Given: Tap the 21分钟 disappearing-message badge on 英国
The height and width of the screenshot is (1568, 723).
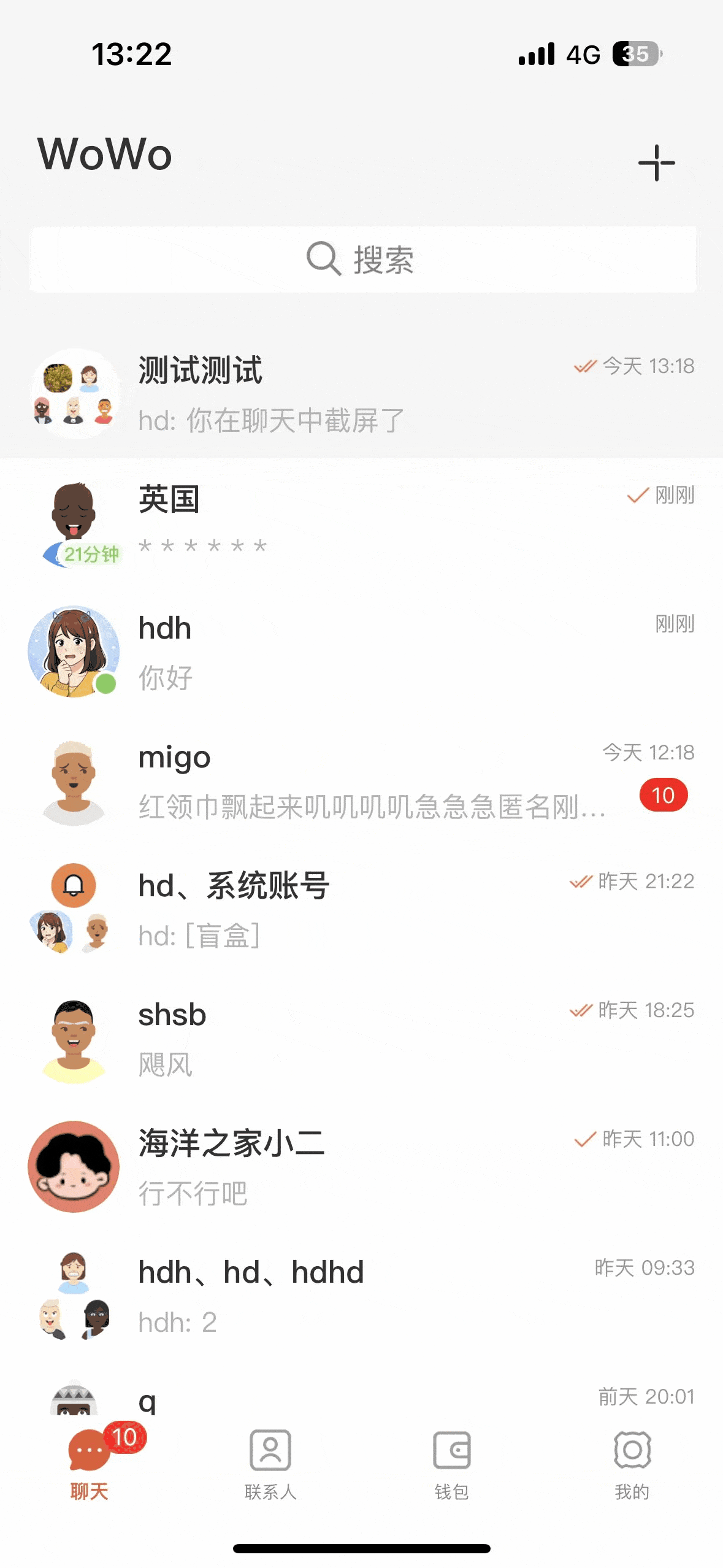Looking at the screenshot, I should point(89,553).
